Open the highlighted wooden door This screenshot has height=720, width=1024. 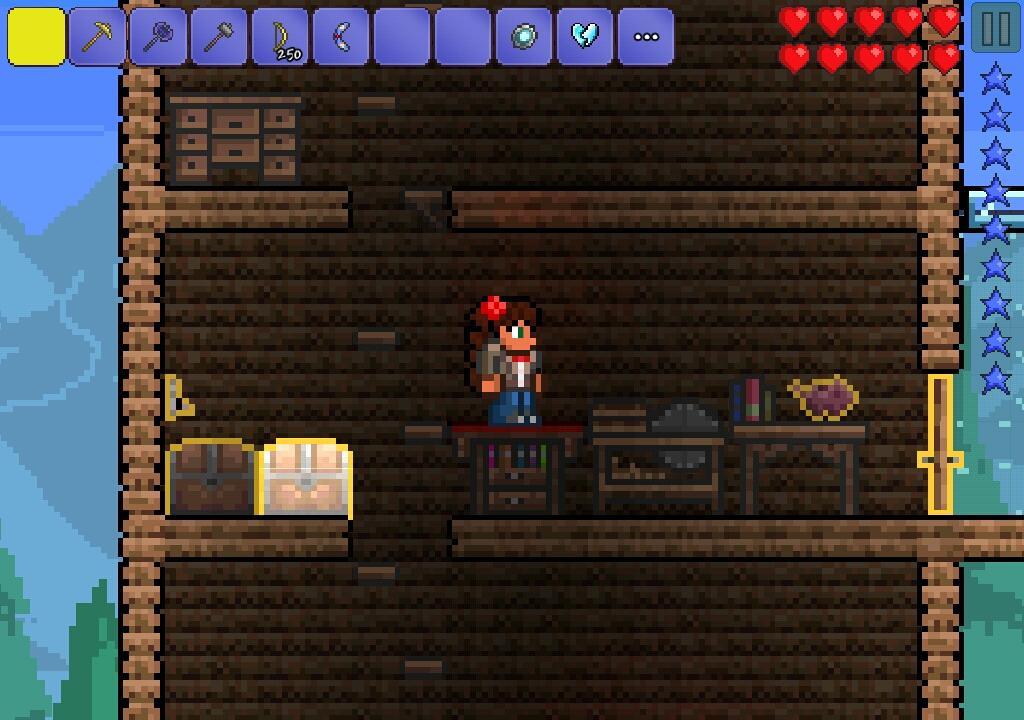[940, 443]
